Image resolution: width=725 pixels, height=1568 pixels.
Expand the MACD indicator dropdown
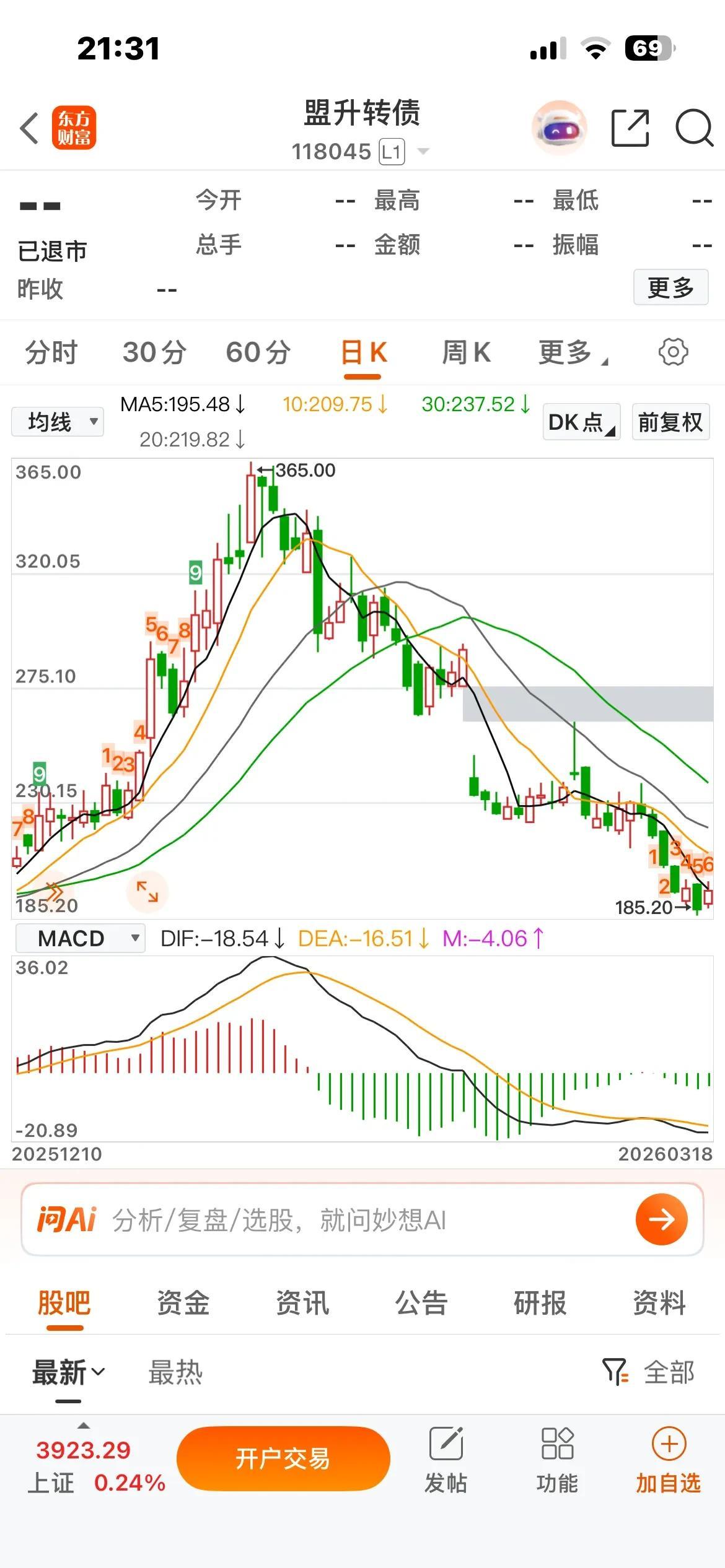(x=81, y=938)
